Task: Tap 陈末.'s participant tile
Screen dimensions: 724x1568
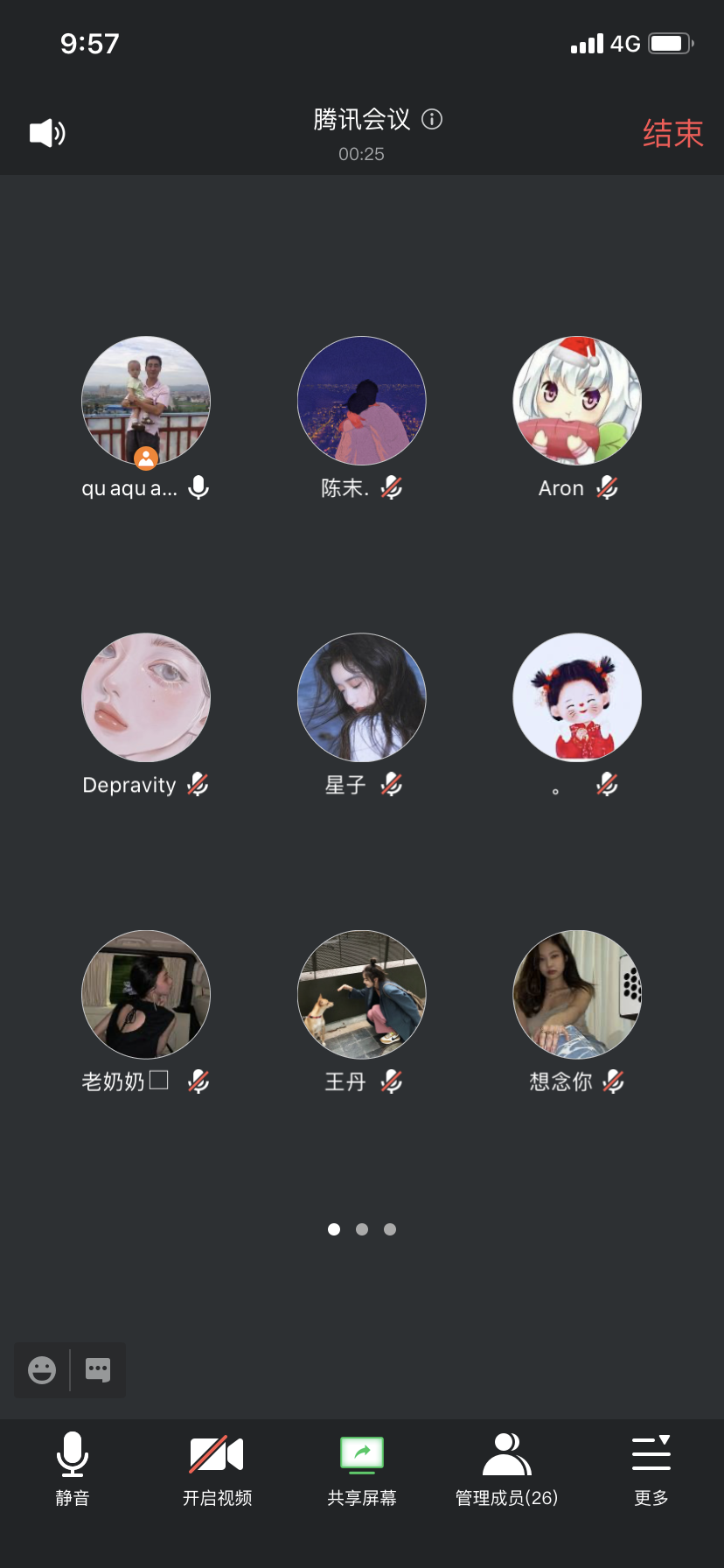Action: point(362,401)
